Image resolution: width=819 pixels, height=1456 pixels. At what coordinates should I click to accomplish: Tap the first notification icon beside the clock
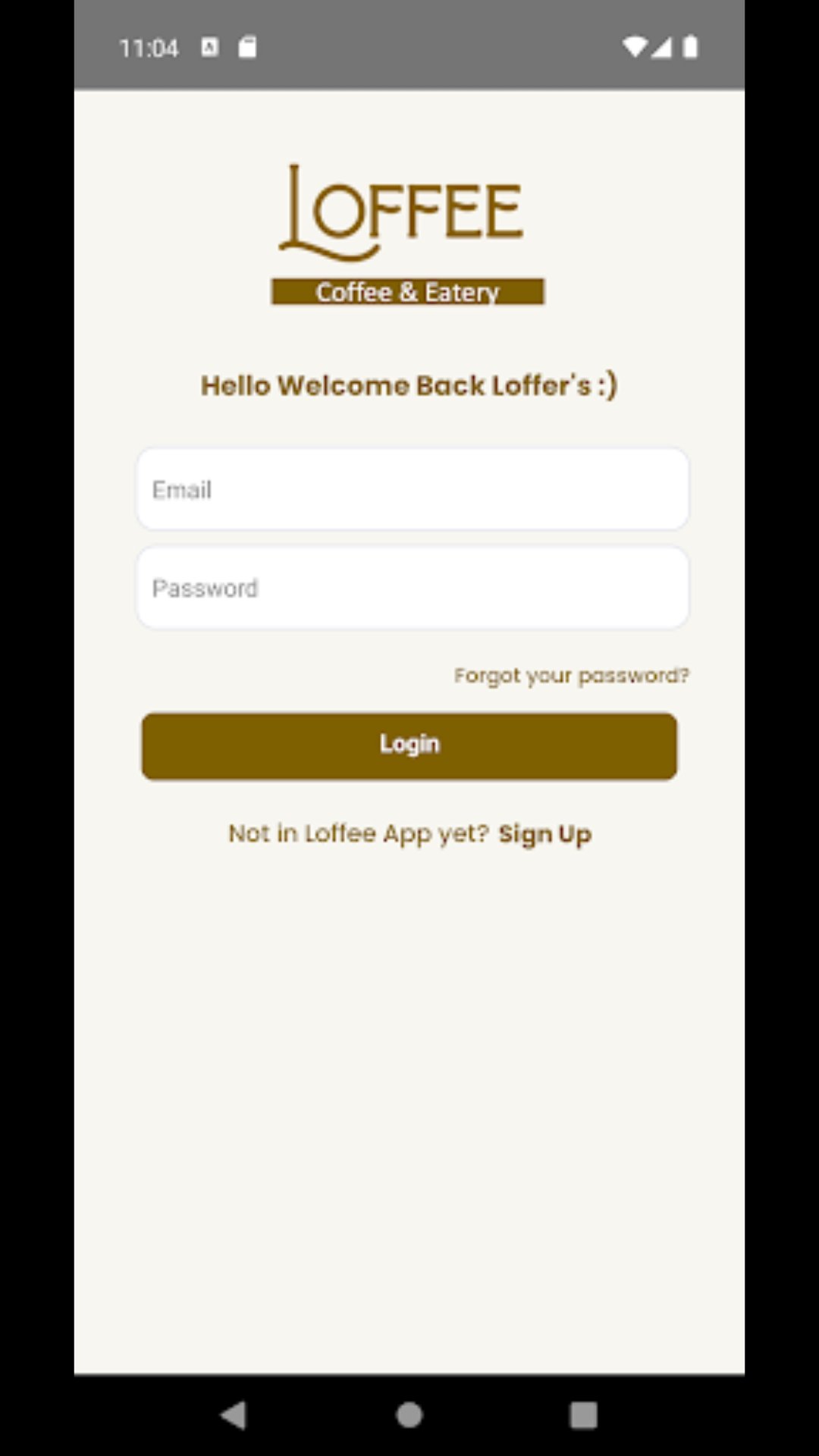tap(210, 47)
